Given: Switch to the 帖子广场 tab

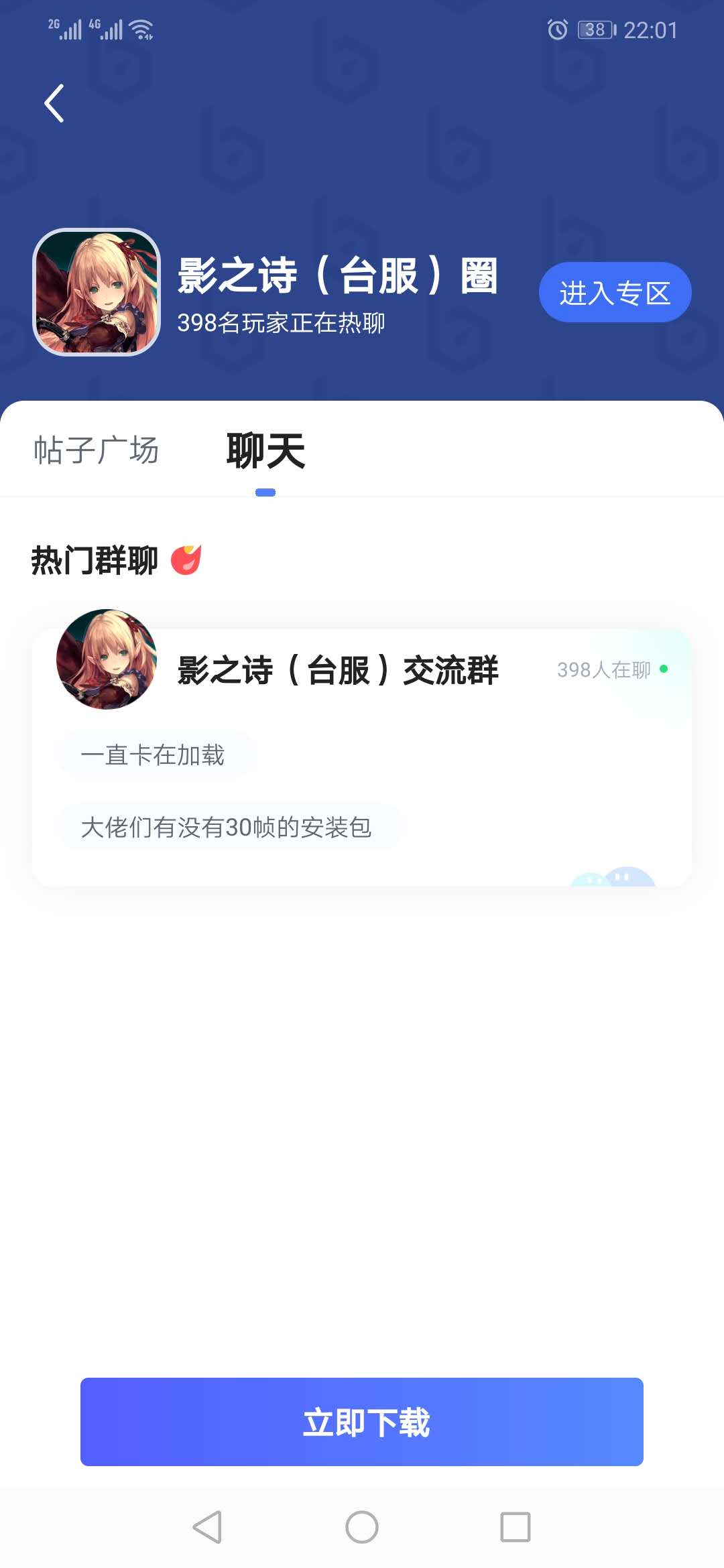Looking at the screenshot, I should tap(97, 450).
